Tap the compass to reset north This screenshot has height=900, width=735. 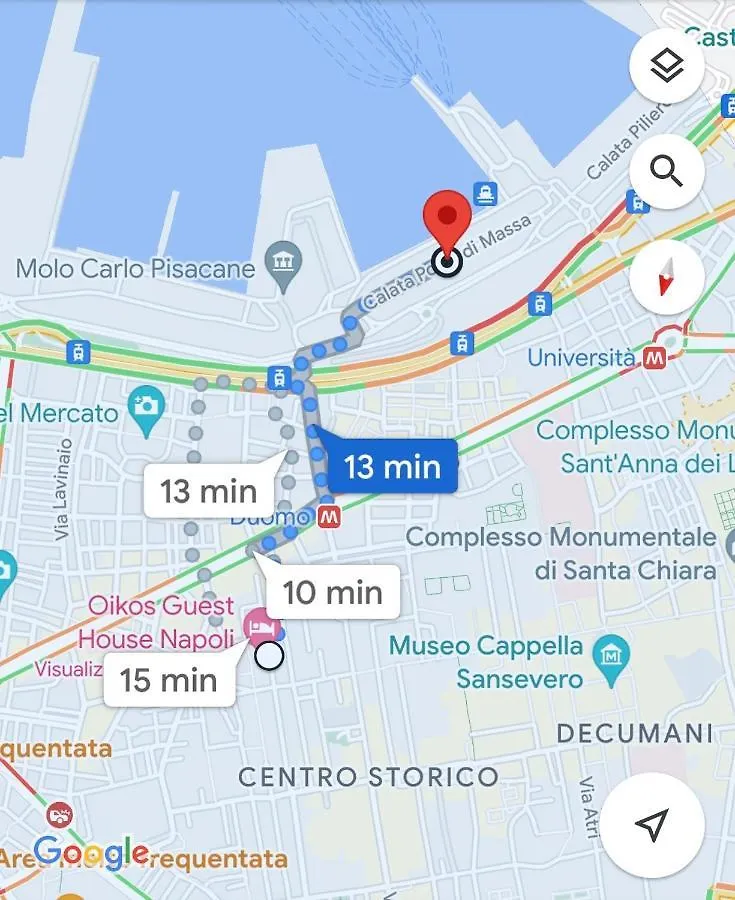[667, 277]
